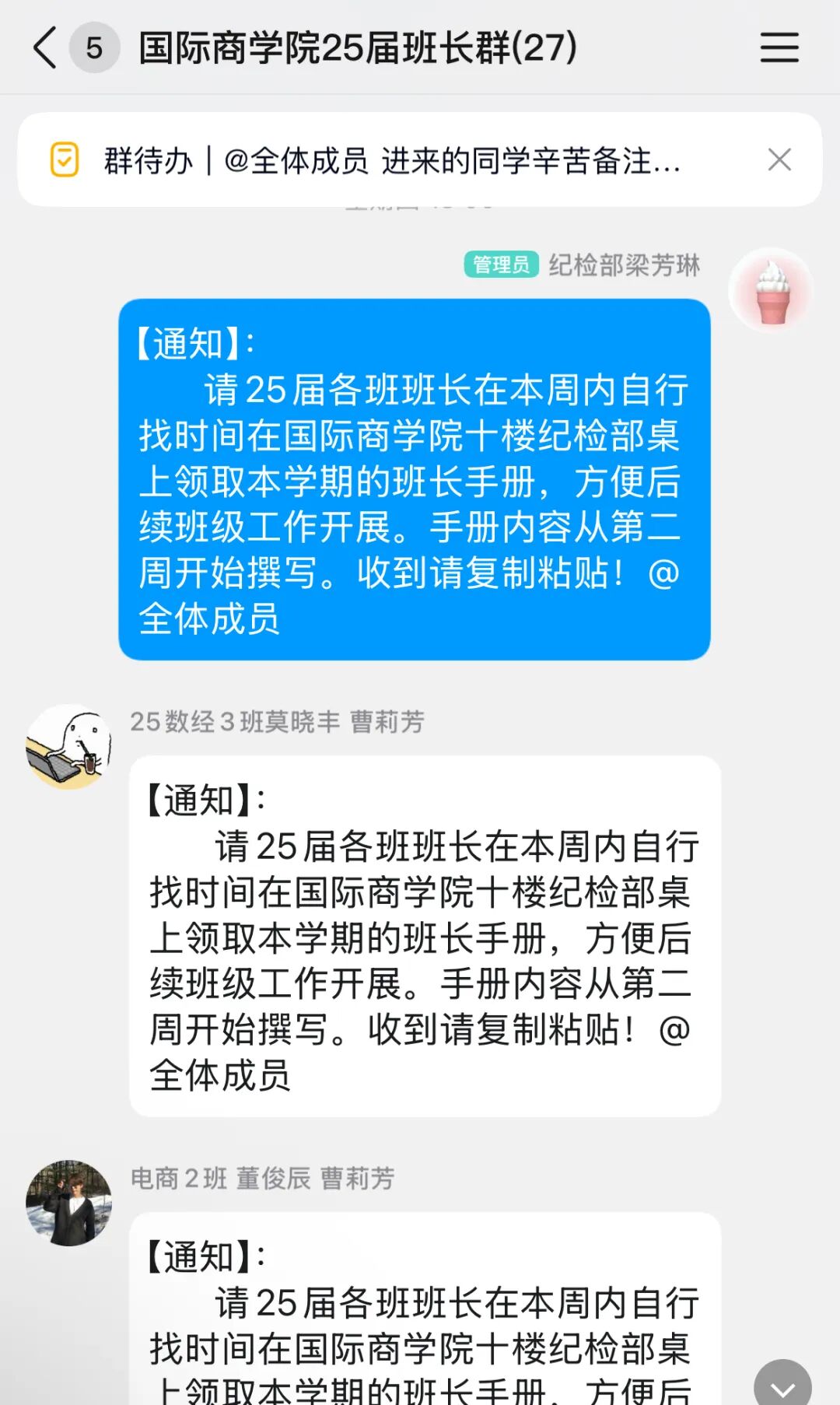
Task: Dismiss the 群待办 banner
Action: coord(779,159)
